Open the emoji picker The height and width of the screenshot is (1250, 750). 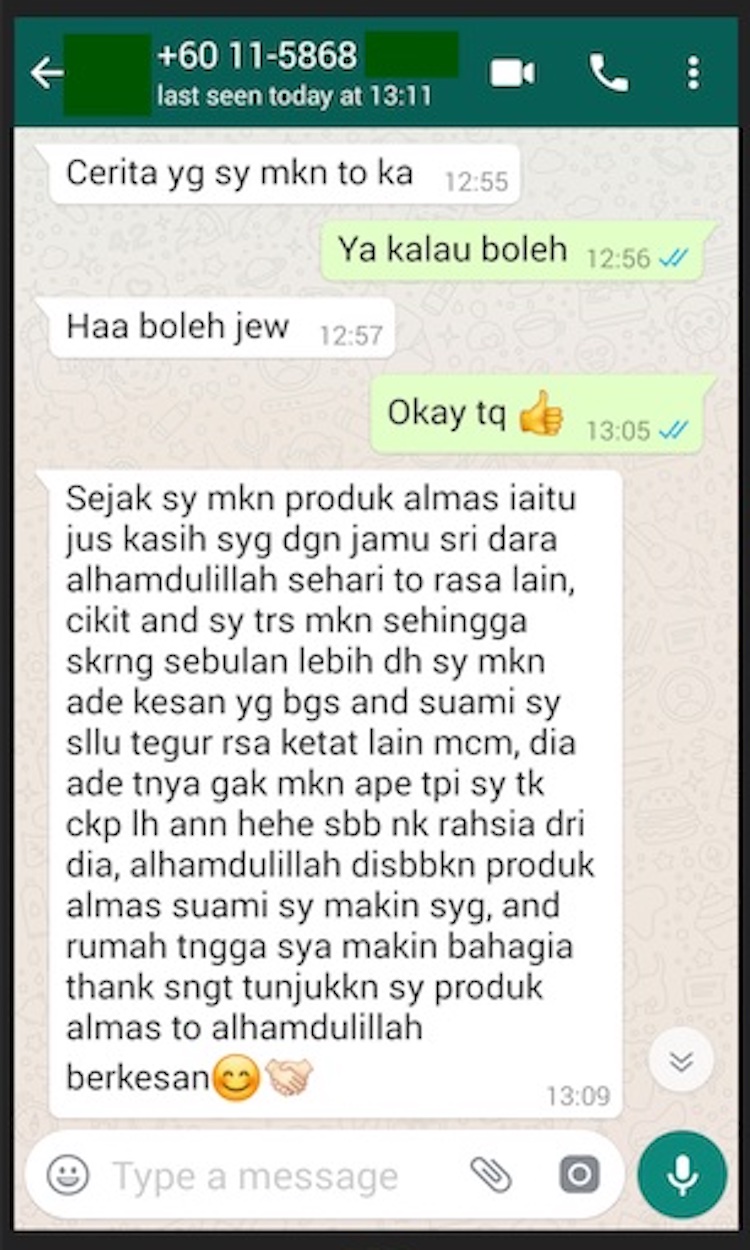click(x=68, y=1175)
